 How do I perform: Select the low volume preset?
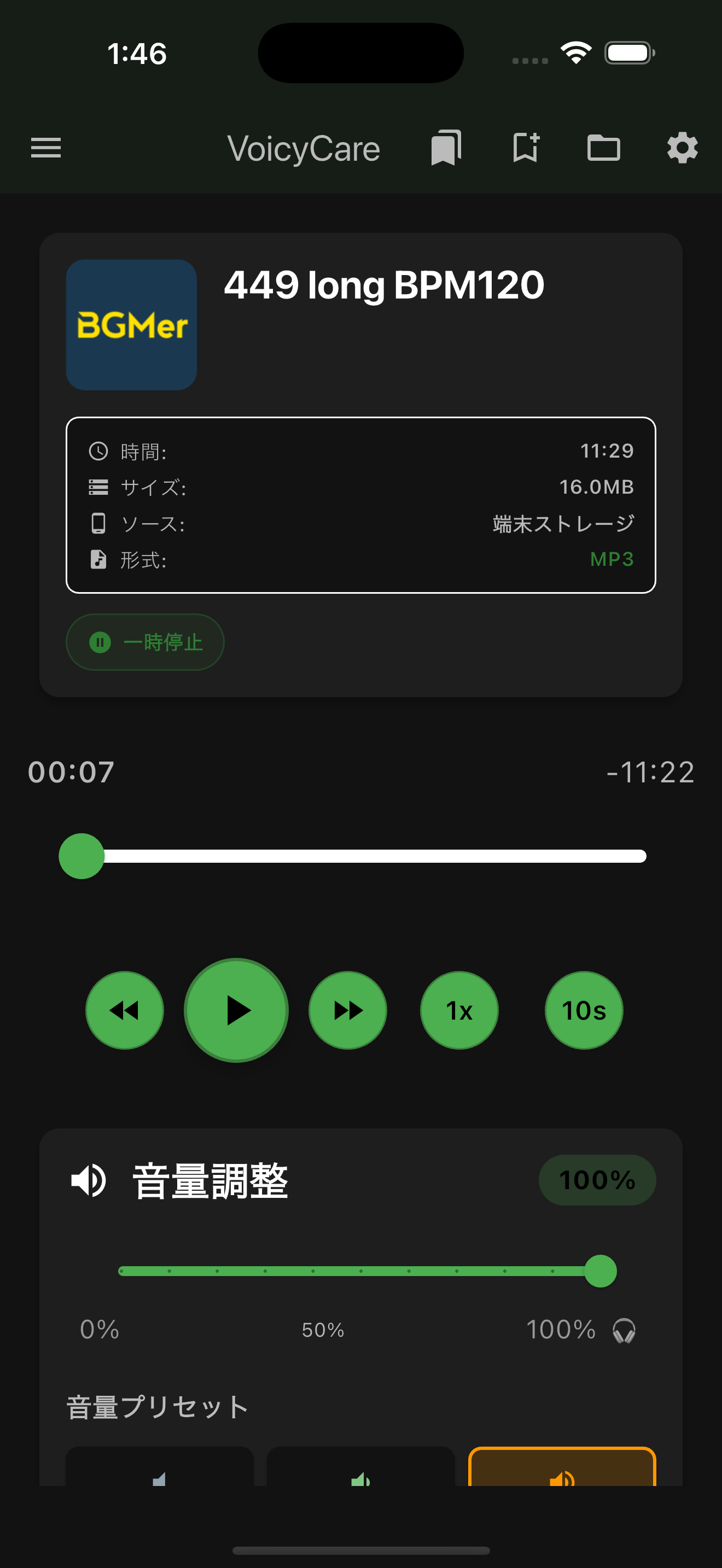[160, 1485]
